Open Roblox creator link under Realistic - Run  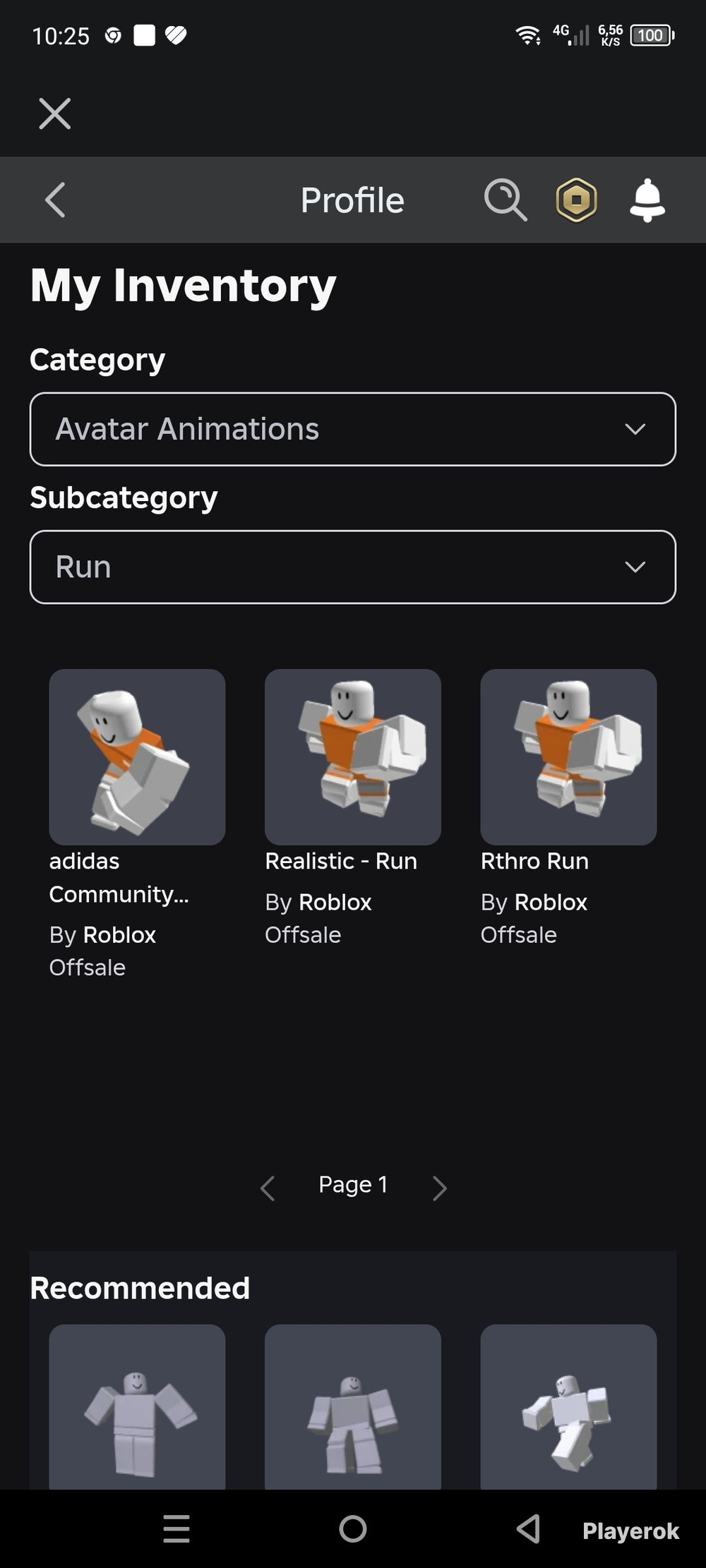(335, 903)
